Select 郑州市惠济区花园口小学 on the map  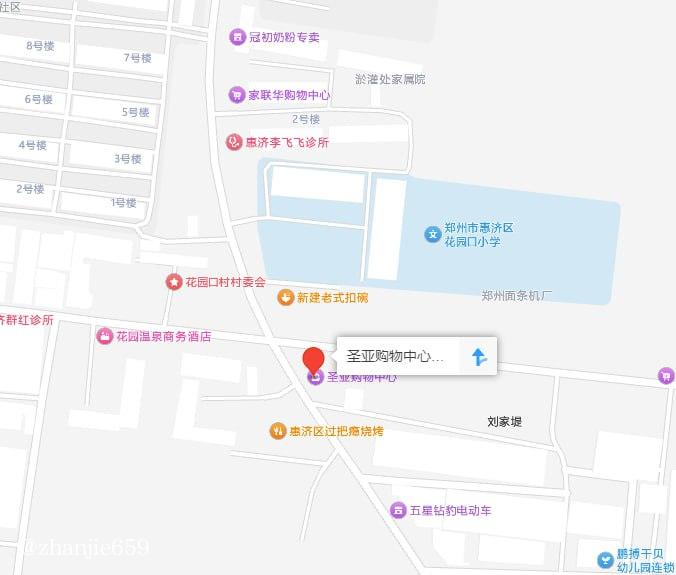point(432,234)
